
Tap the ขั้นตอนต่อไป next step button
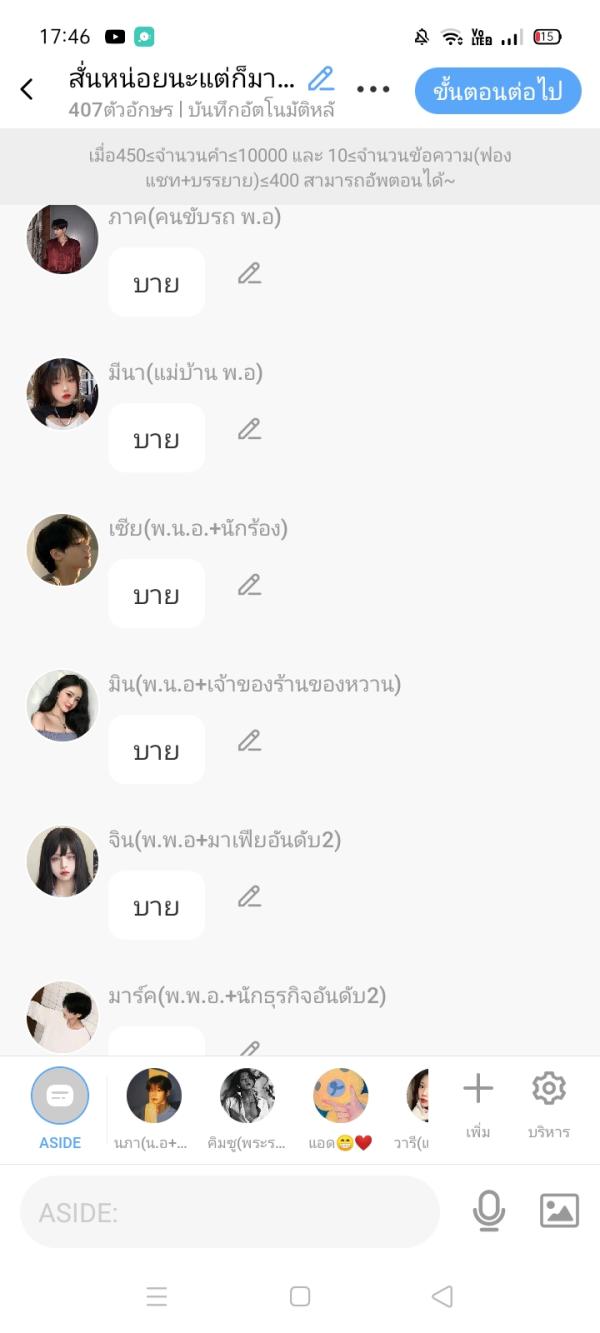498,92
